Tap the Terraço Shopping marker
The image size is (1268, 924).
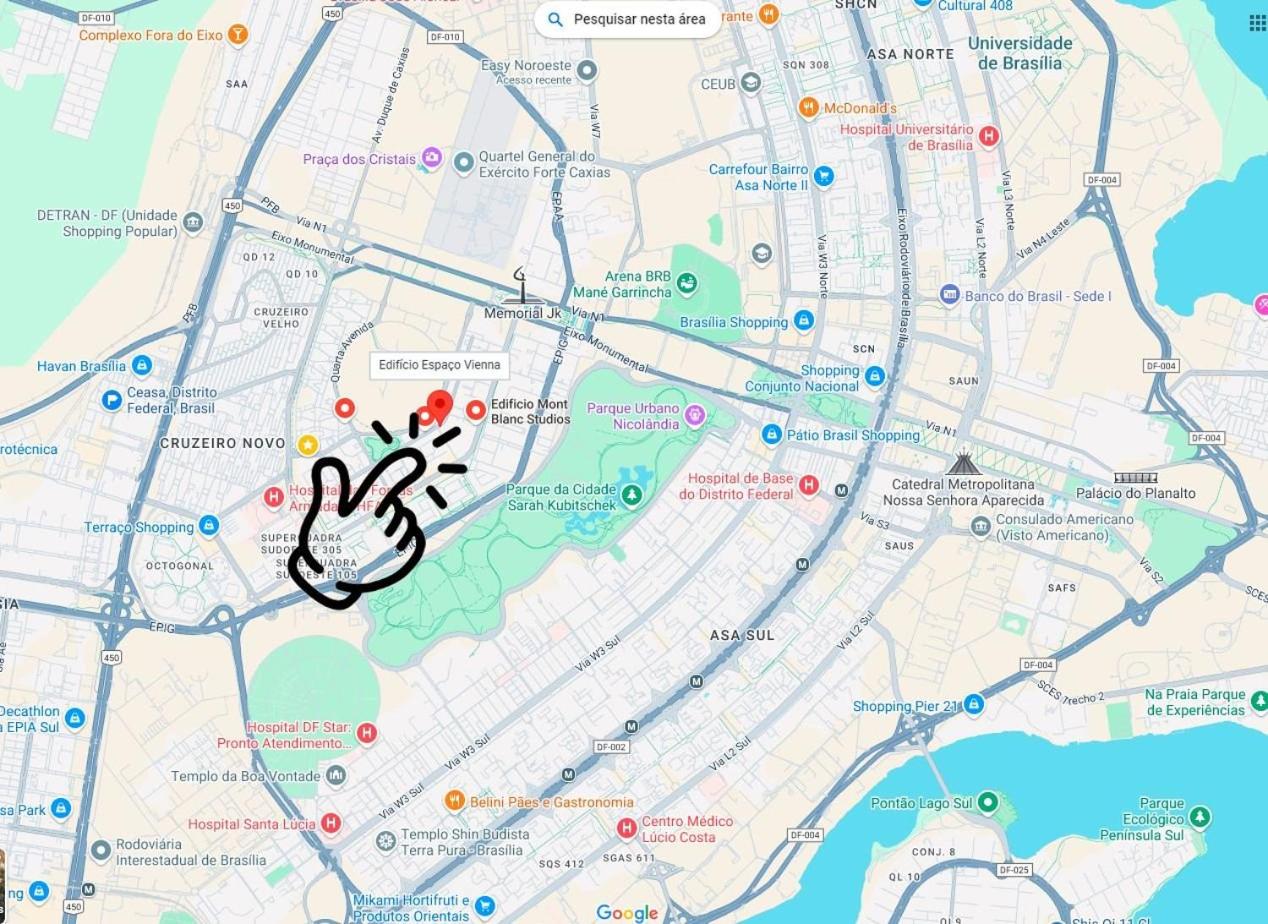click(208, 526)
